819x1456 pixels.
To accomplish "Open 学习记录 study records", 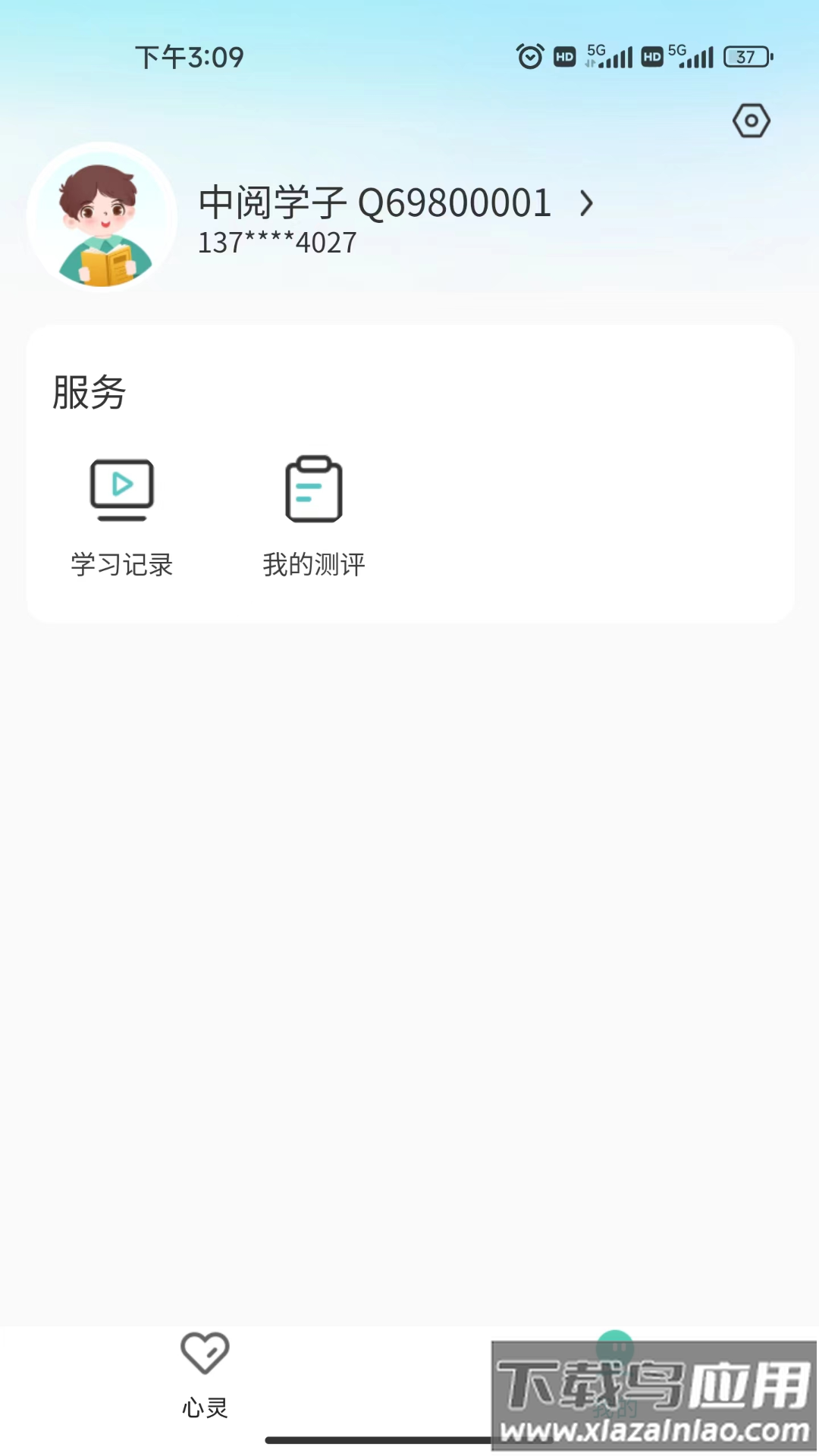I will point(122,517).
